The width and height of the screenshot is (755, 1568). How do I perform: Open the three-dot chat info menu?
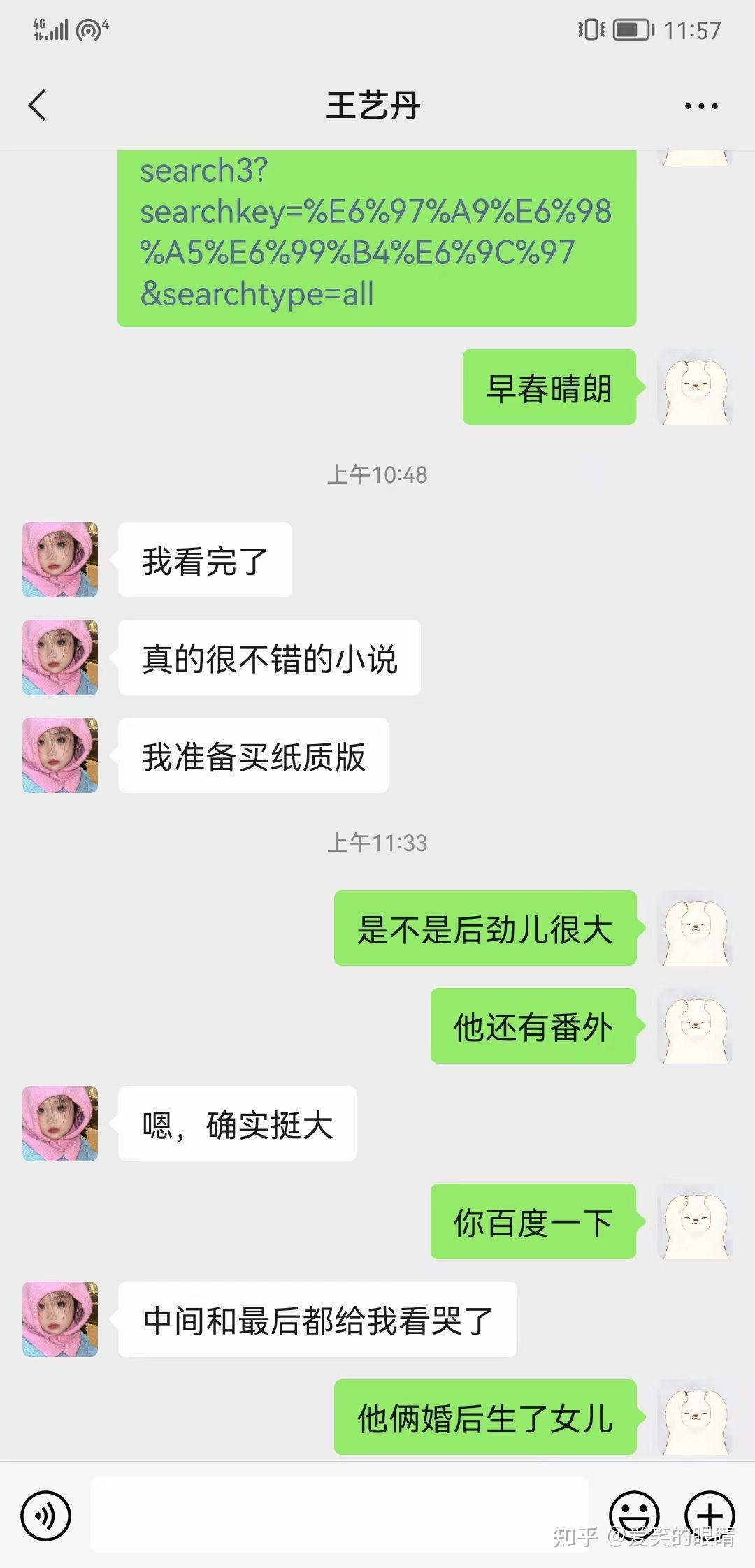(701, 106)
